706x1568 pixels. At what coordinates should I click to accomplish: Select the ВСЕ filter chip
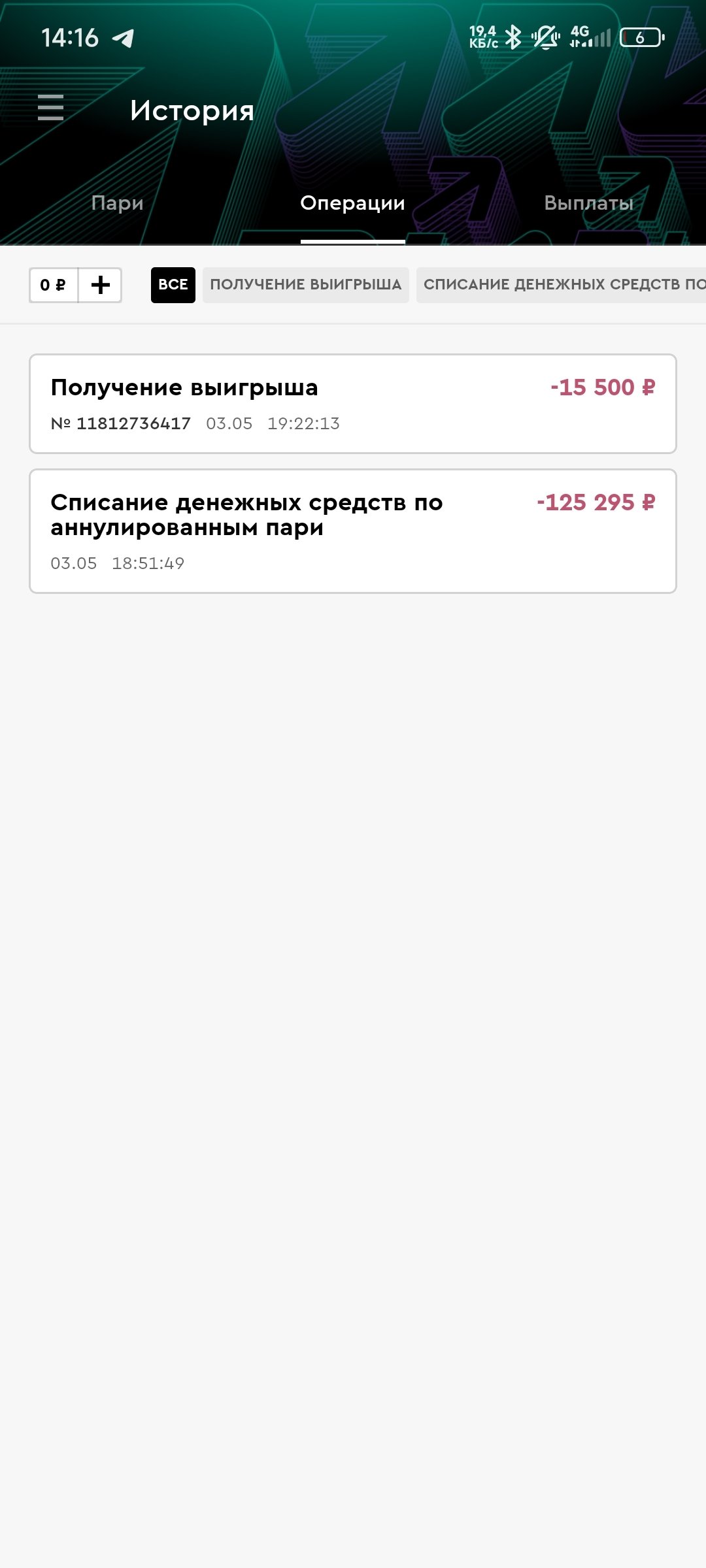pos(173,285)
